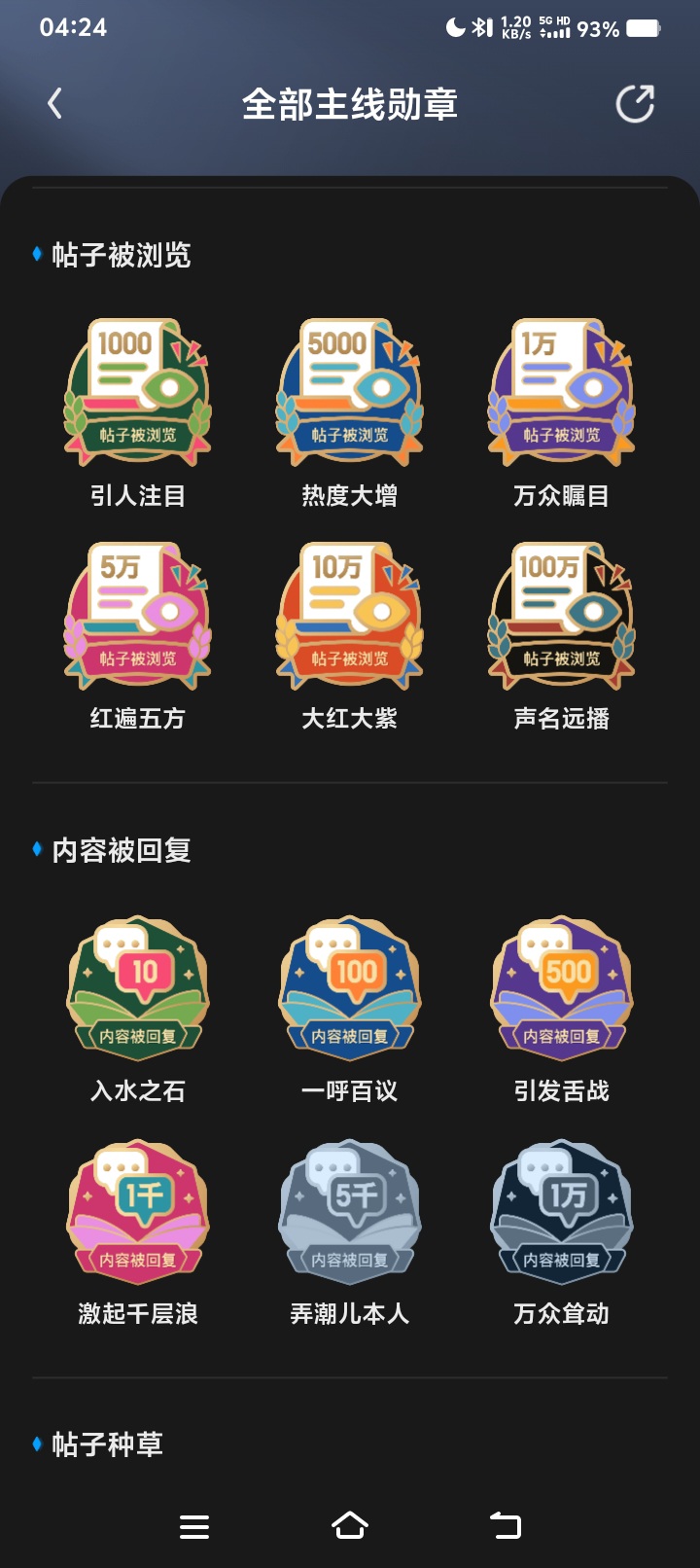Open the 激起千层浪 medal

pyautogui.click(x=138, y=1212)
